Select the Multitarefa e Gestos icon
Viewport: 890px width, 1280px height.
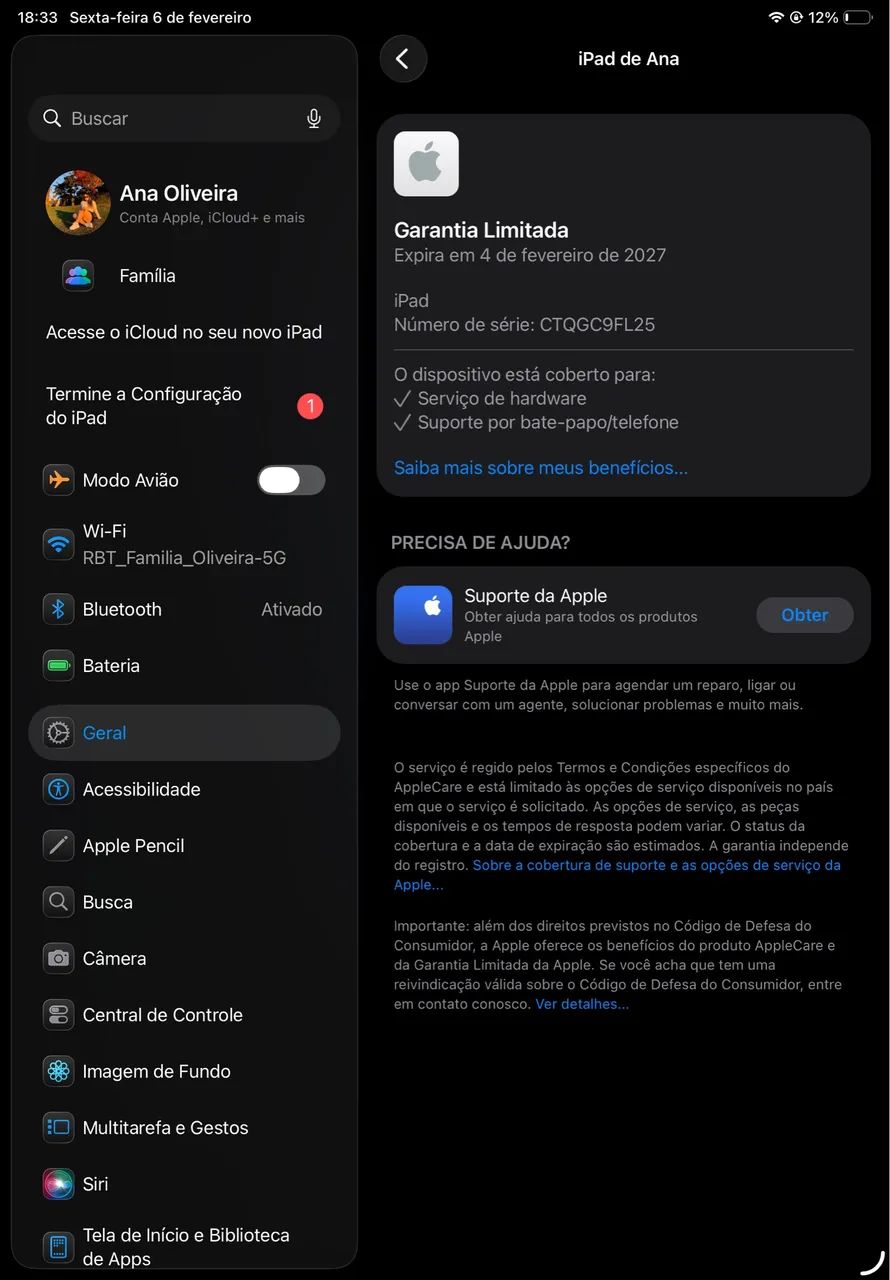(58, 1127)
